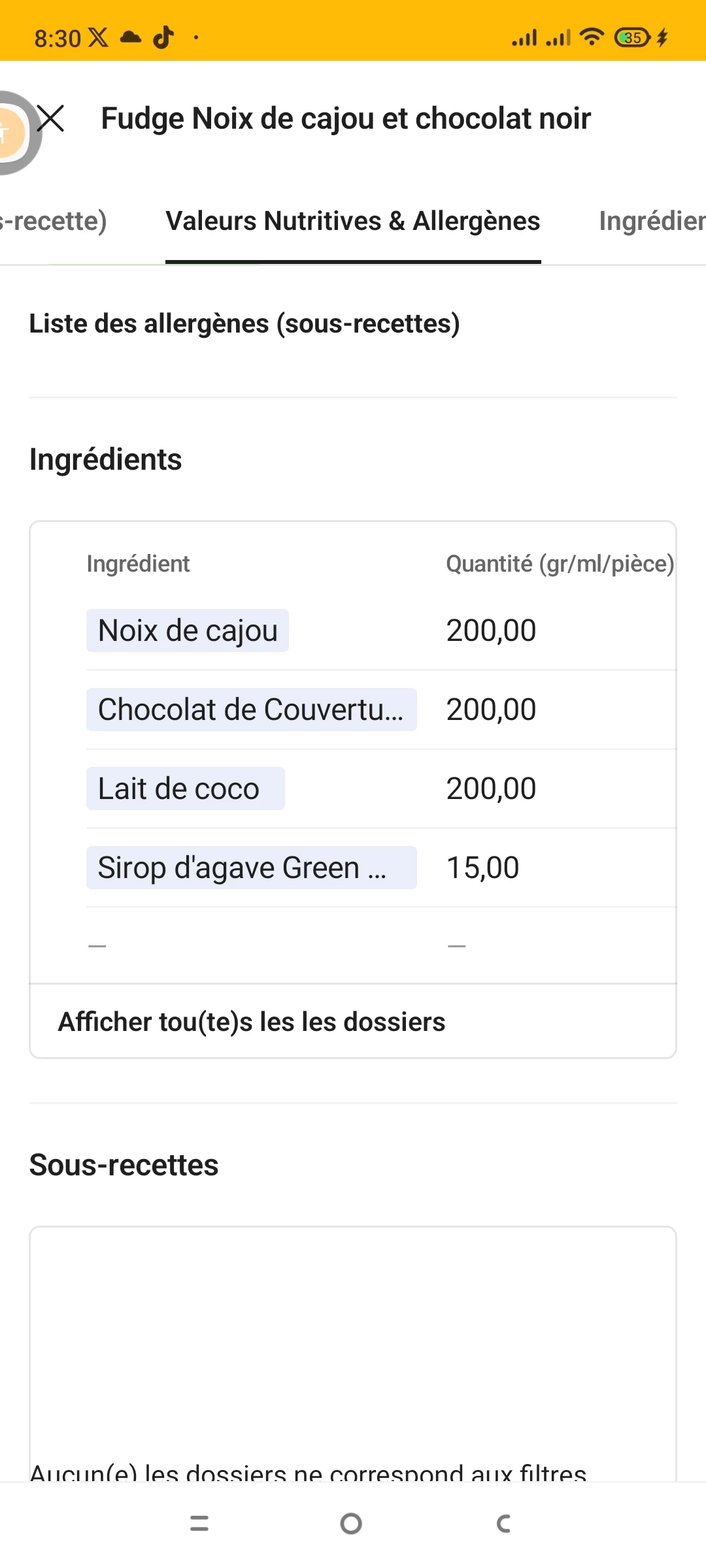
Task: Open the Sirop d'agave Green ingredient
Action: tap(251, 868)
